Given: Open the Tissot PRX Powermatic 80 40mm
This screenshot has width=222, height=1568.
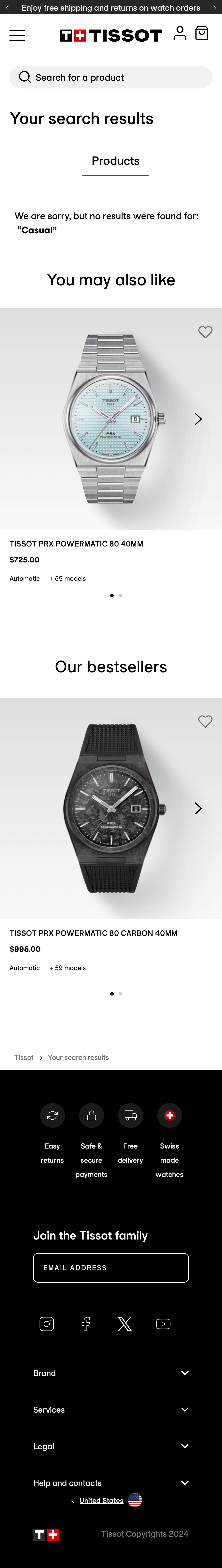Looking at the screenshot, I should tap(76, 544).
